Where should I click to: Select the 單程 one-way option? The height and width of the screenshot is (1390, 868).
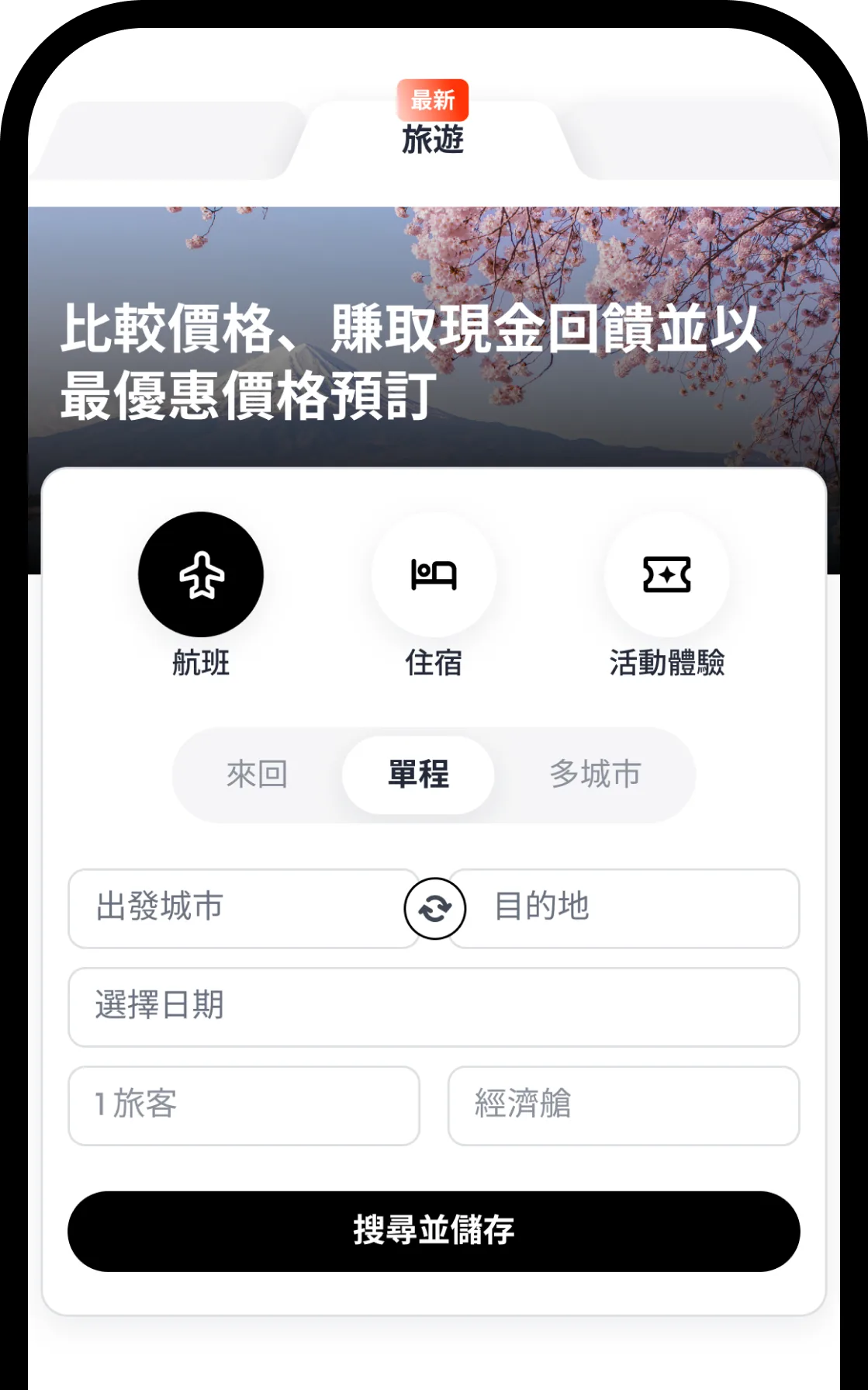coord(417,774)
